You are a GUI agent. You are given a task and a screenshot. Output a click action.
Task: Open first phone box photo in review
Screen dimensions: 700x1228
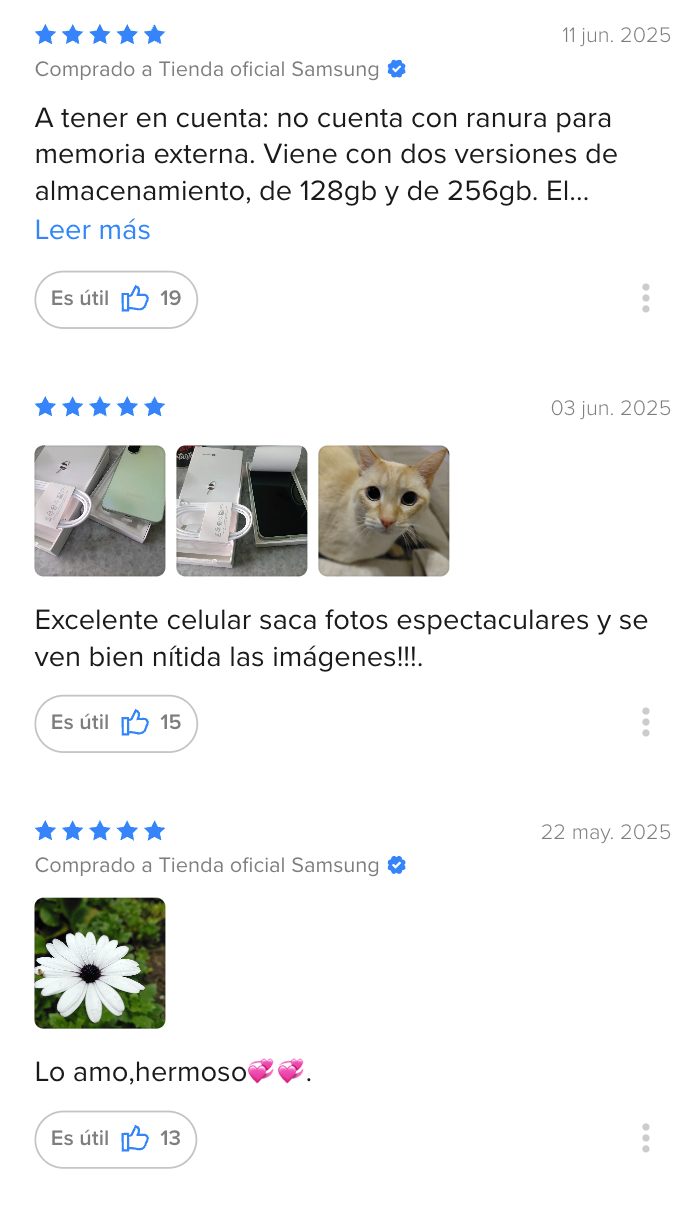tap(100, 511)
